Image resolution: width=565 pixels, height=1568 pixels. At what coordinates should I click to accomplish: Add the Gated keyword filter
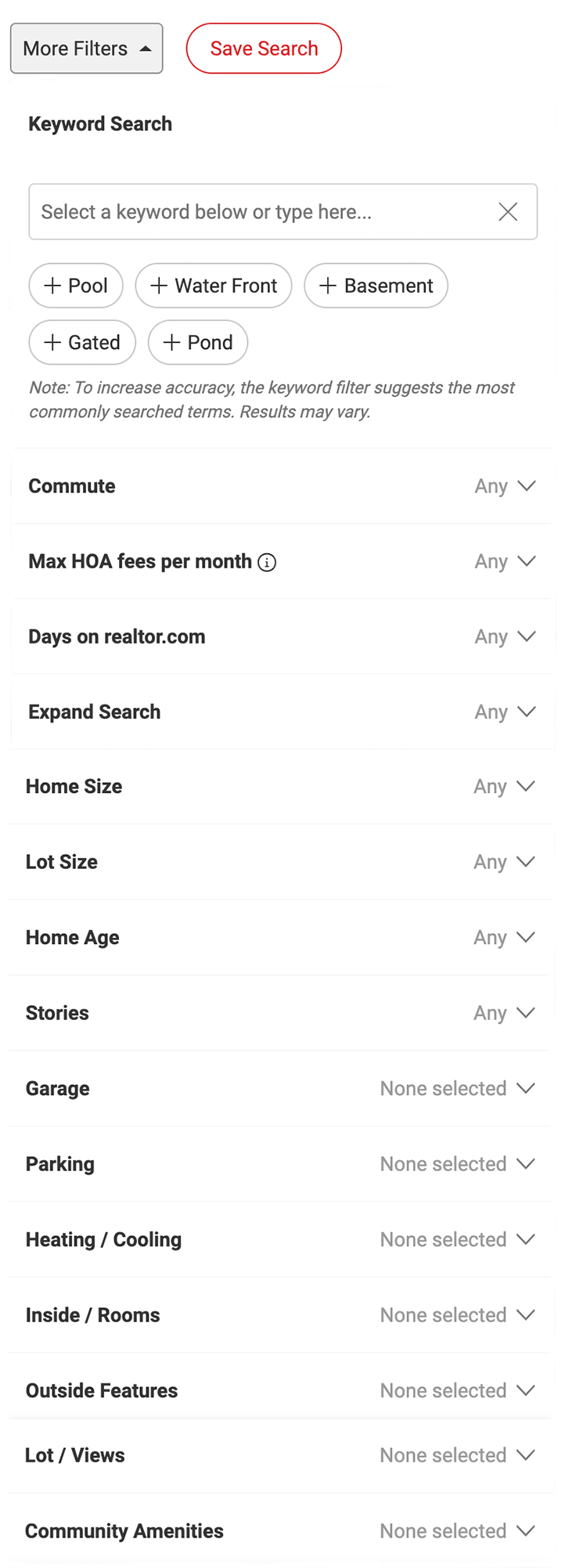pyautogui.click(x=82, y=343)
